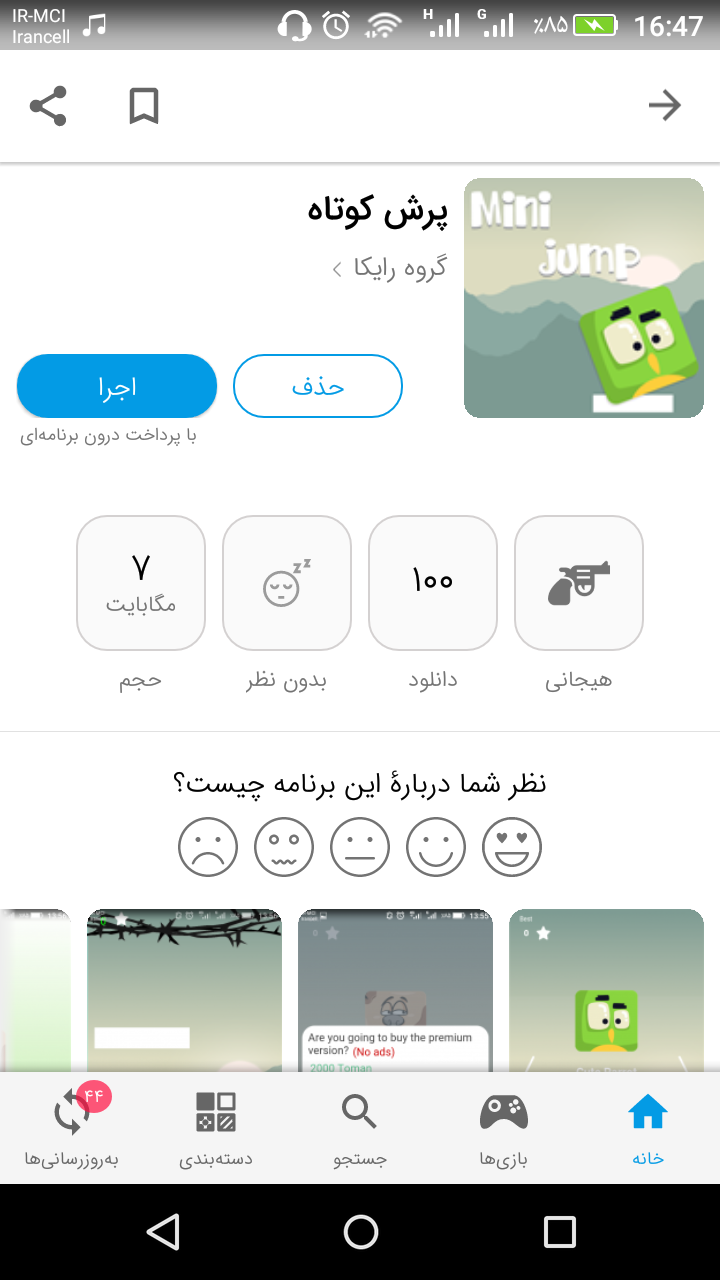Open the screenshot with green bird character
This screenshot has height=1280, width=720.
pos(606,990)
